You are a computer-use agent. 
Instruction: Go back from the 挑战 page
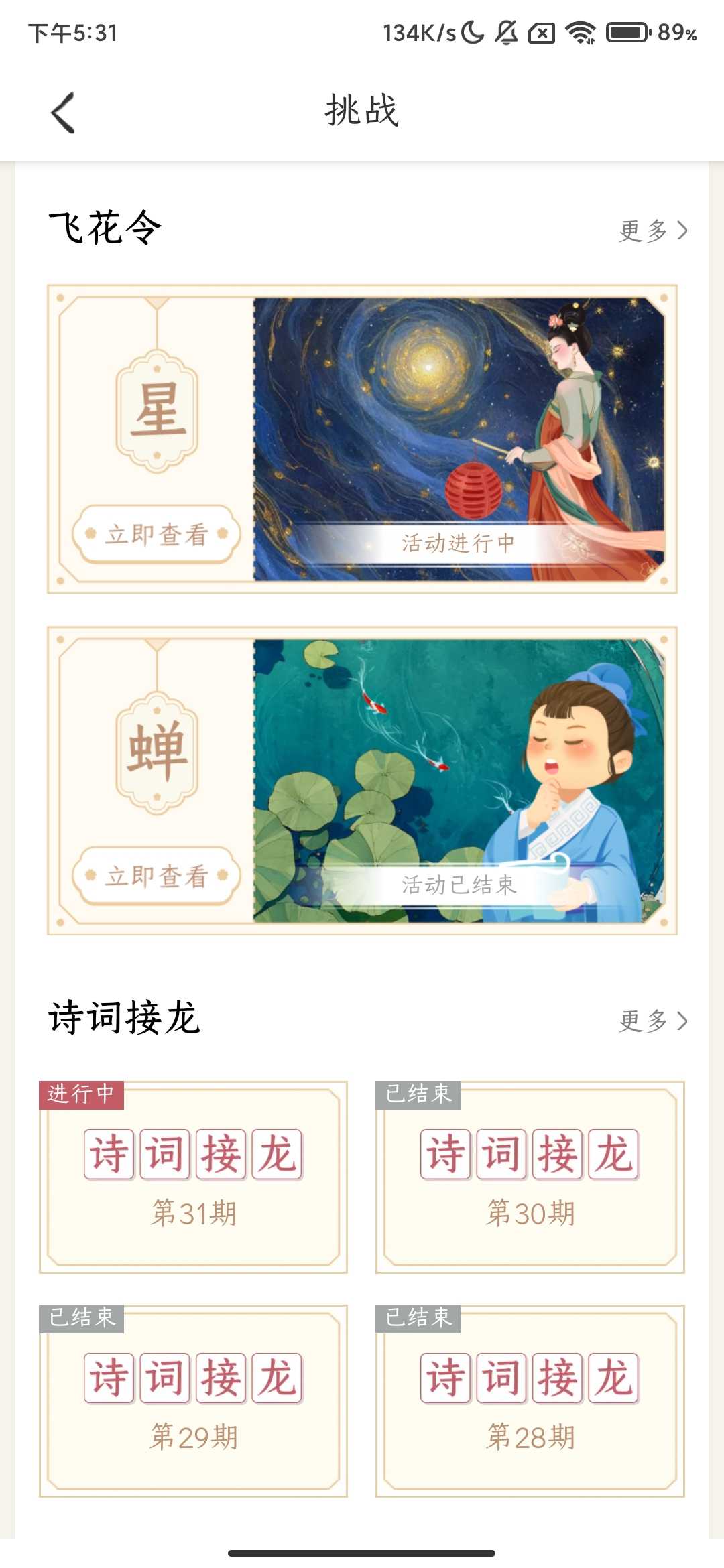pos(63,113)
